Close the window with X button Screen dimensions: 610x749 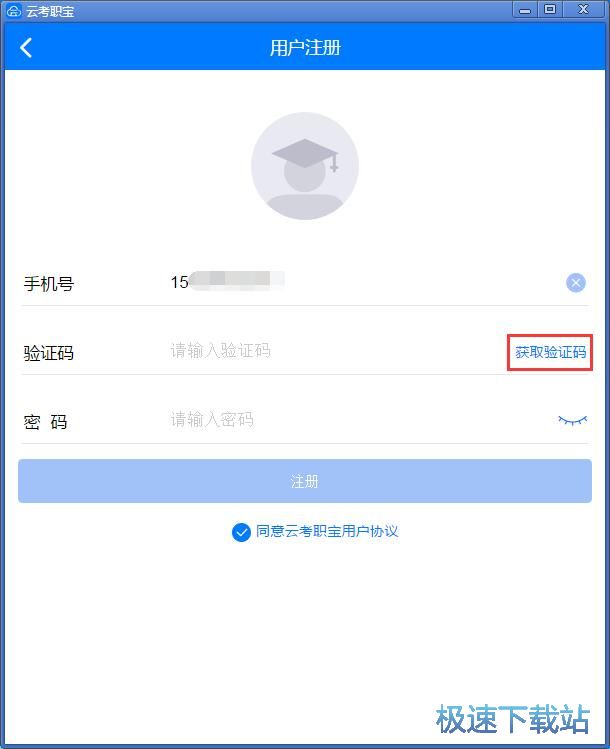(x=583, y=10)
